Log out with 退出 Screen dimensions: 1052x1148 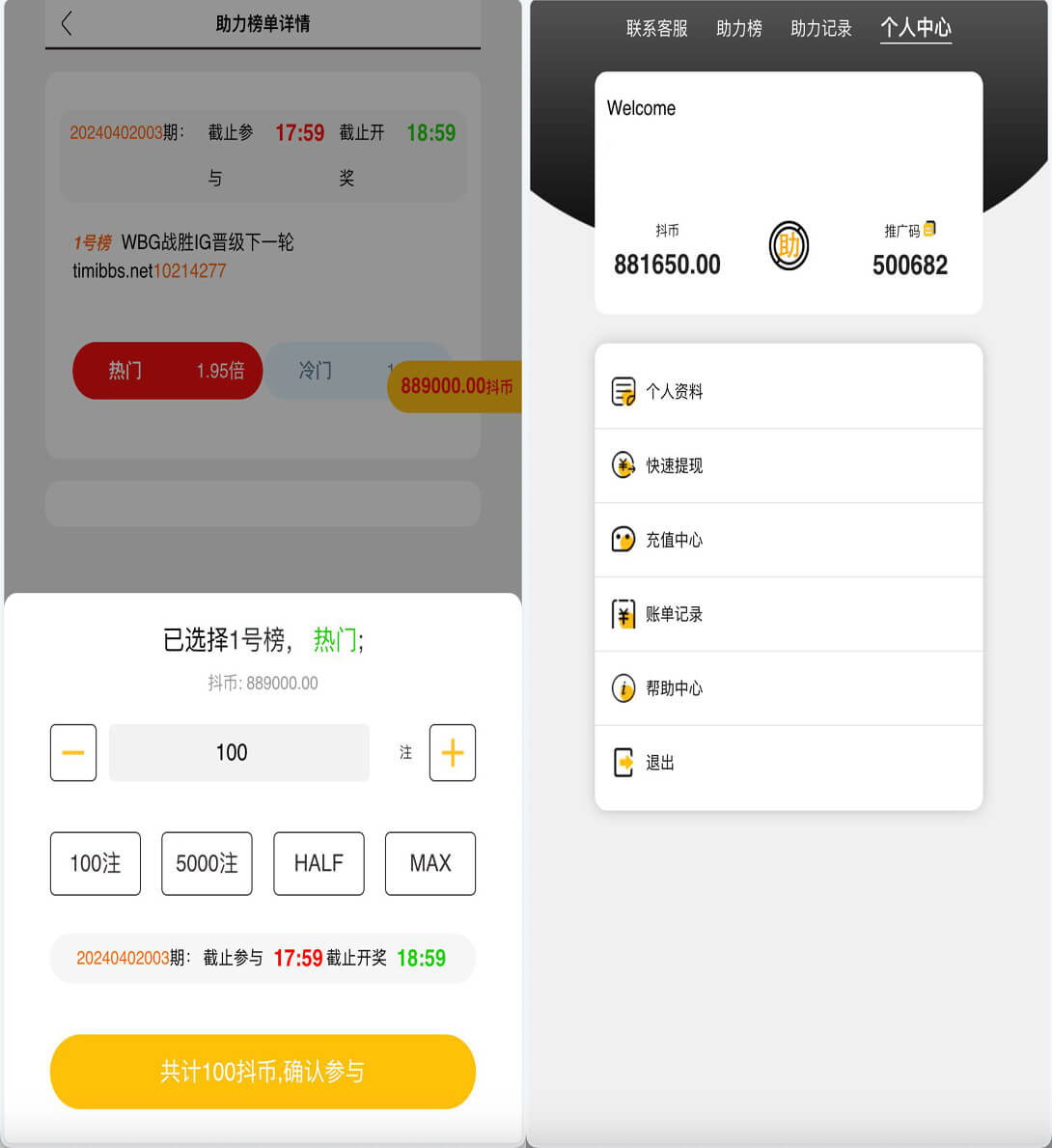tap(789, 763)
